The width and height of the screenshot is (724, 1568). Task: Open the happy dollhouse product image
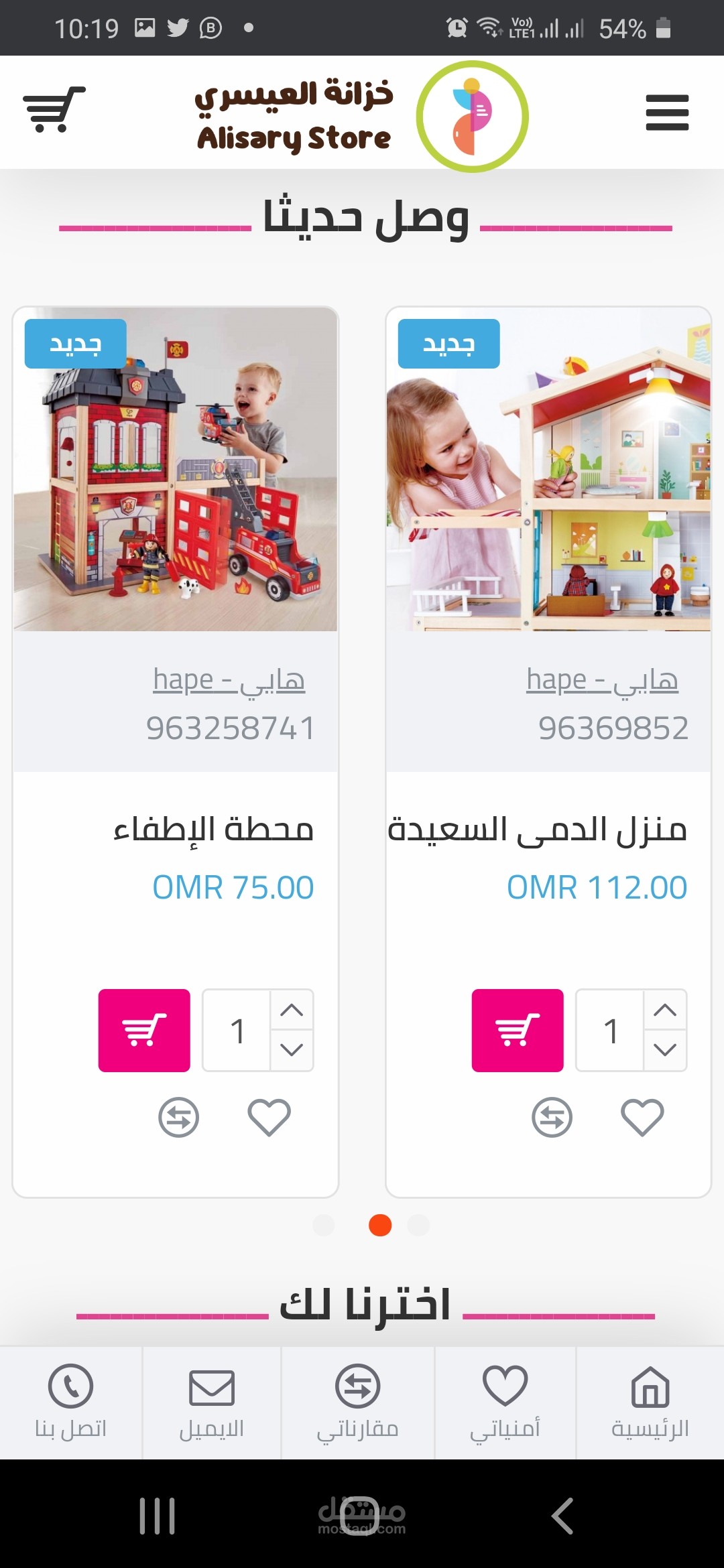point(548,469)
